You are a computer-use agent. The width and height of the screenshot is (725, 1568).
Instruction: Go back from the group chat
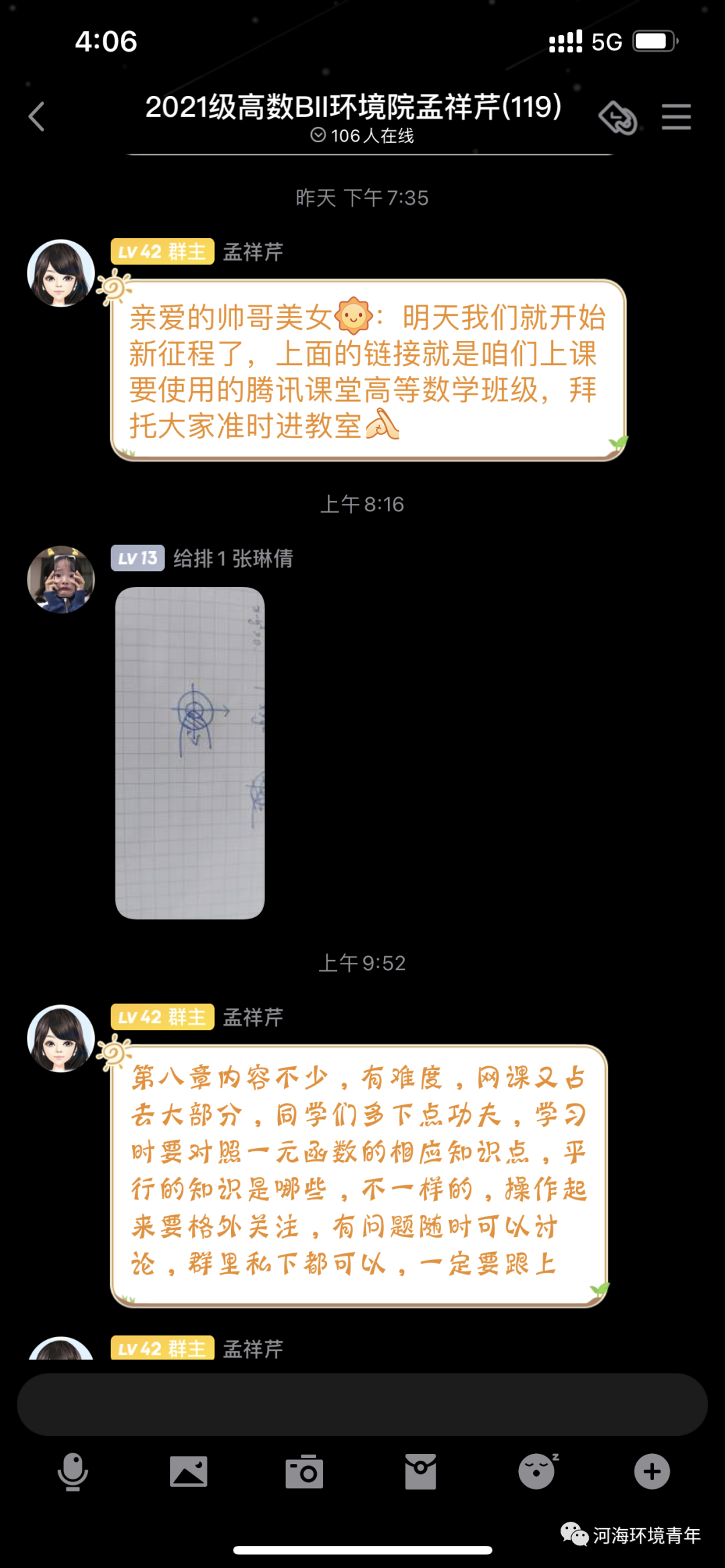pos(37,117)
